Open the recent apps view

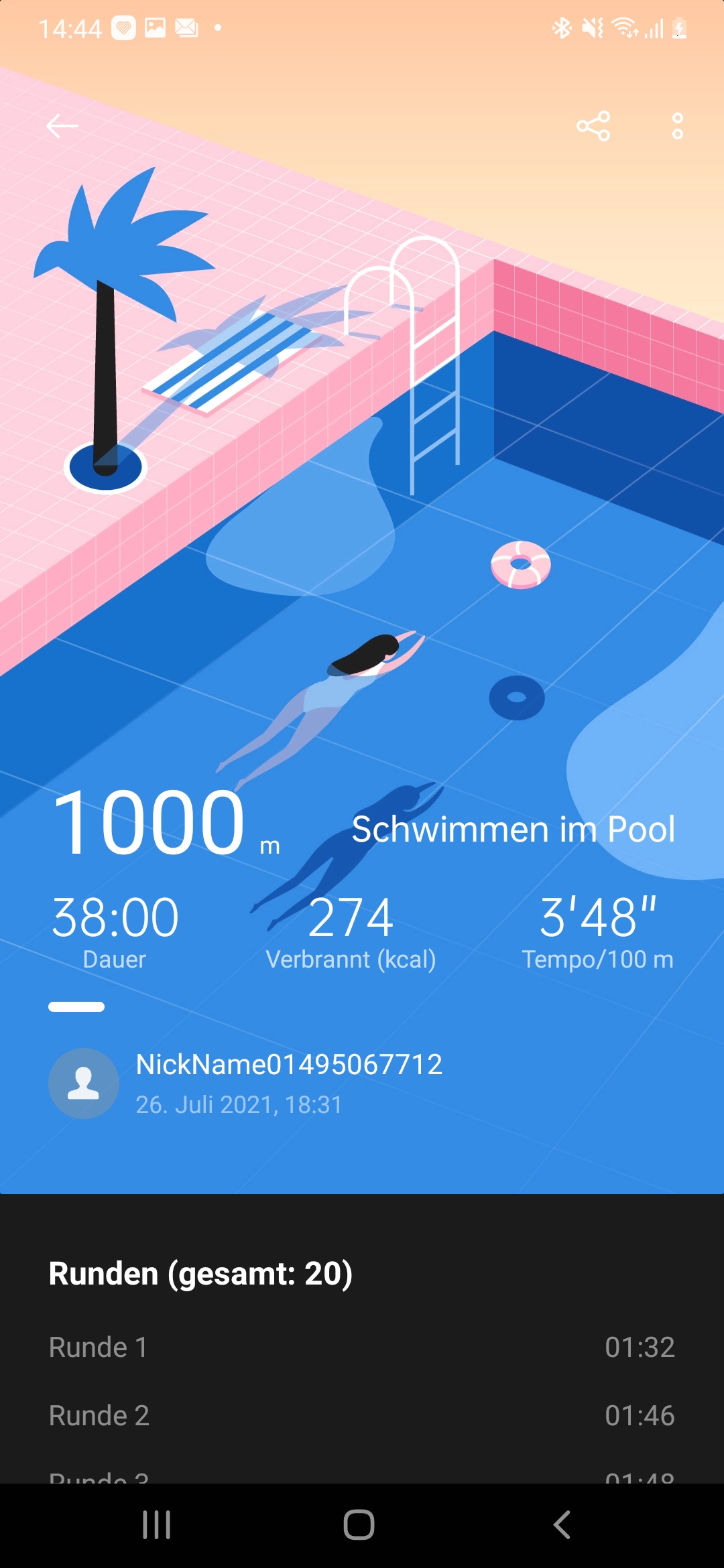157,1524
